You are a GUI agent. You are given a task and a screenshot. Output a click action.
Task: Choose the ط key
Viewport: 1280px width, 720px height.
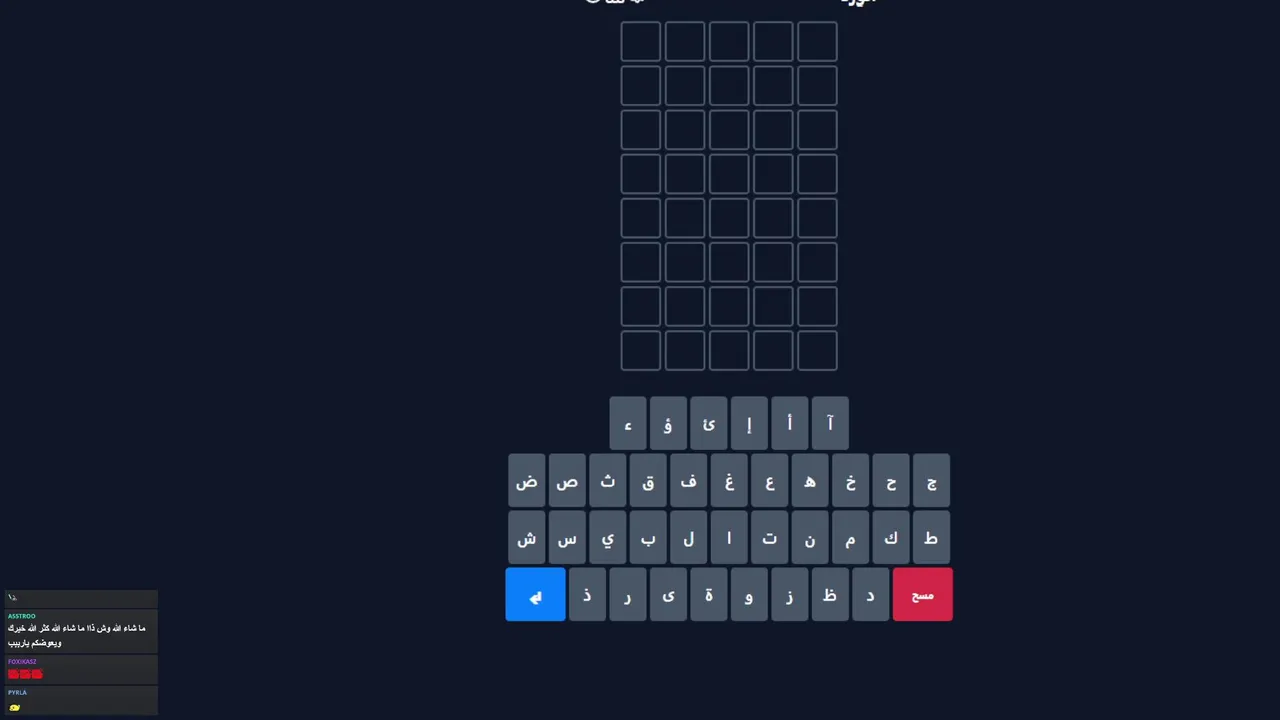tap(931, 538)
